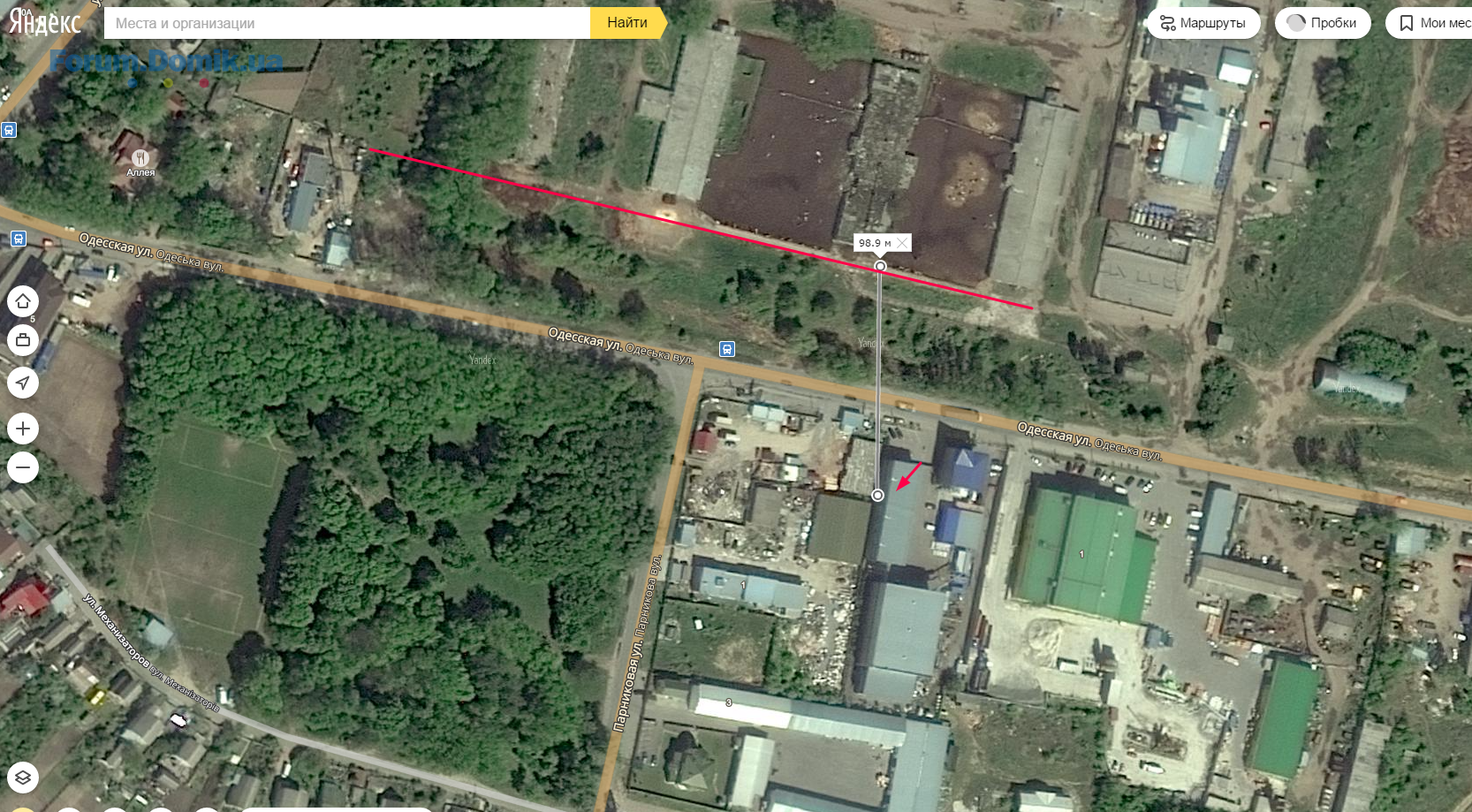Open the 'Аллея' restaurant marker
This screenshot has width=1472, height=812.
coord(140,158)
